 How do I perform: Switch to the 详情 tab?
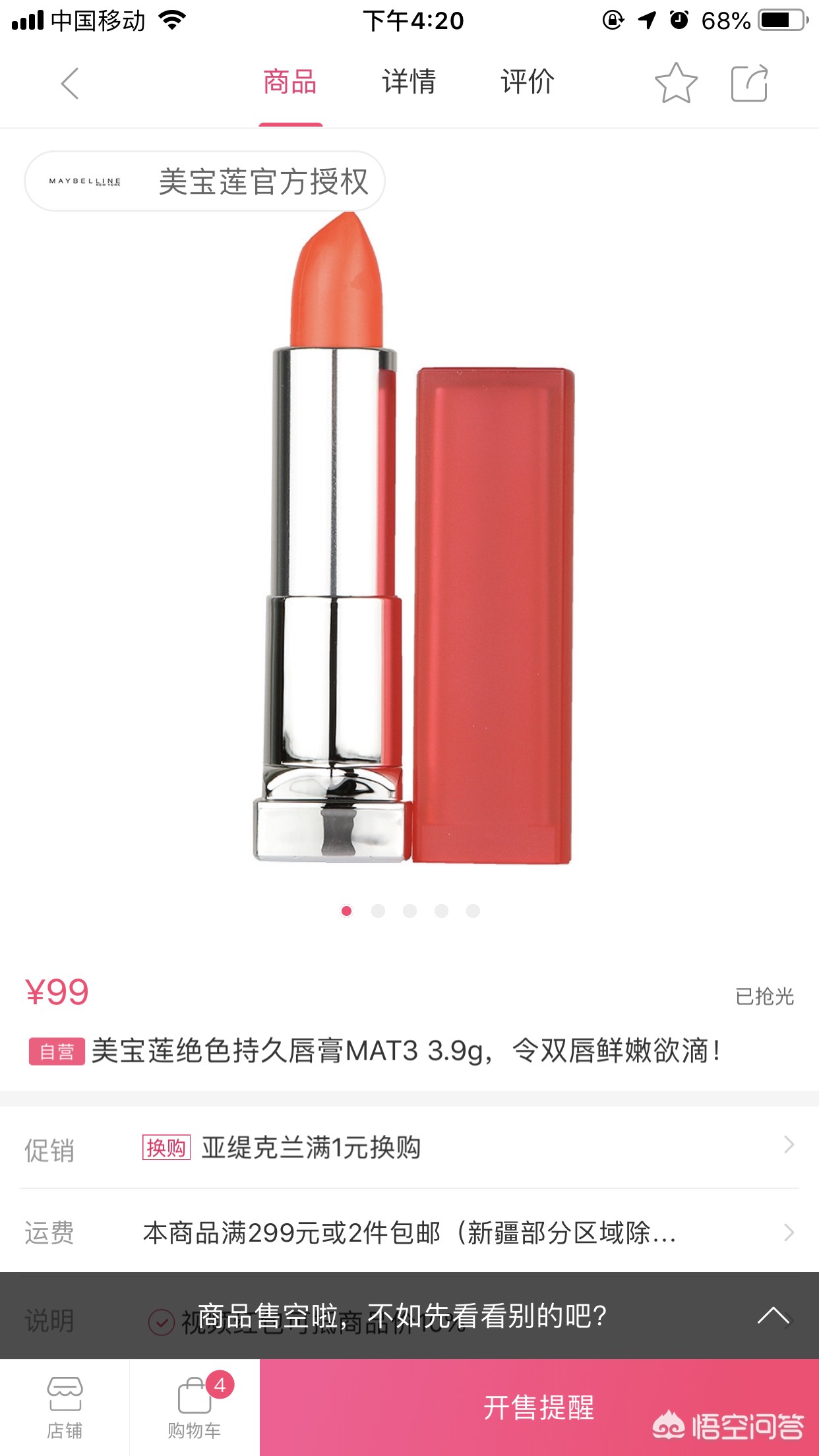click(409, 82)
